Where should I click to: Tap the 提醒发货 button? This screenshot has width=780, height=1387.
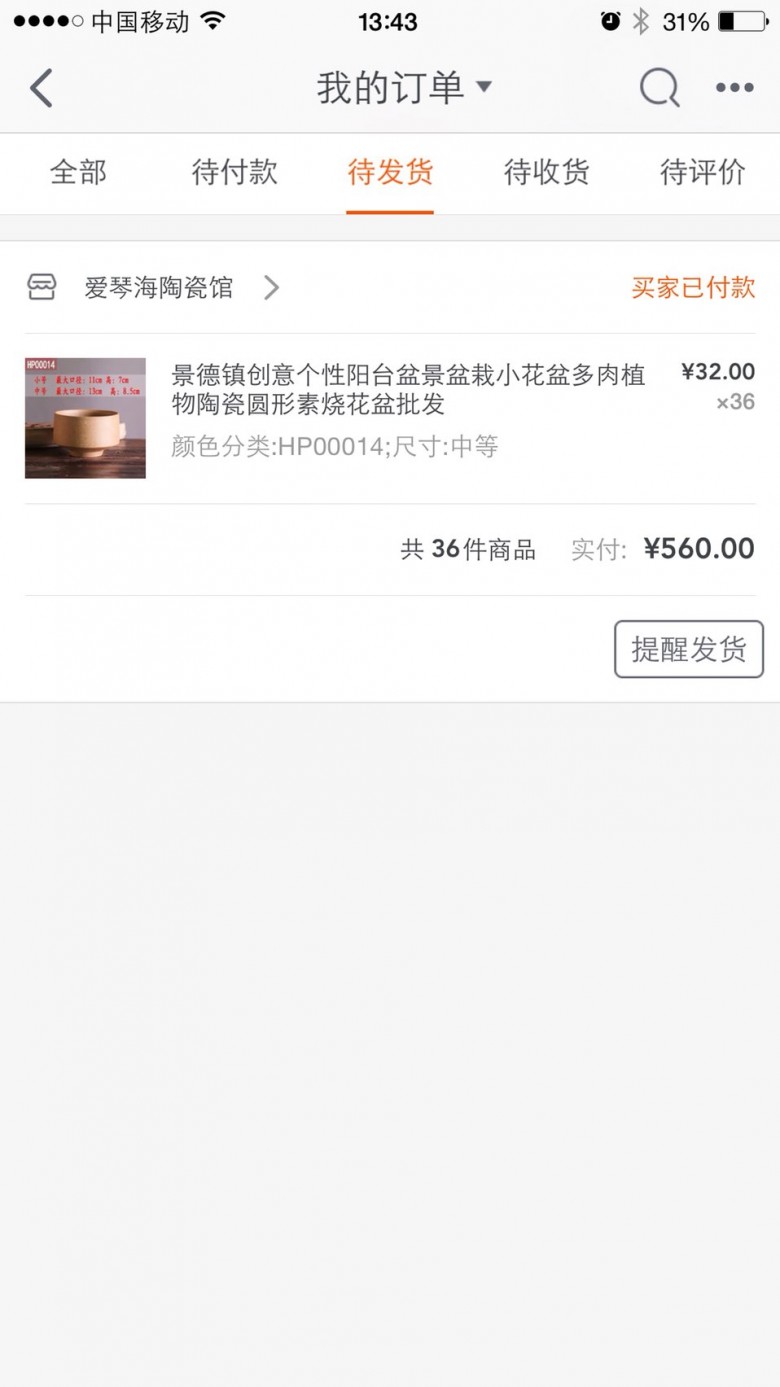click(x=688, y=649)
